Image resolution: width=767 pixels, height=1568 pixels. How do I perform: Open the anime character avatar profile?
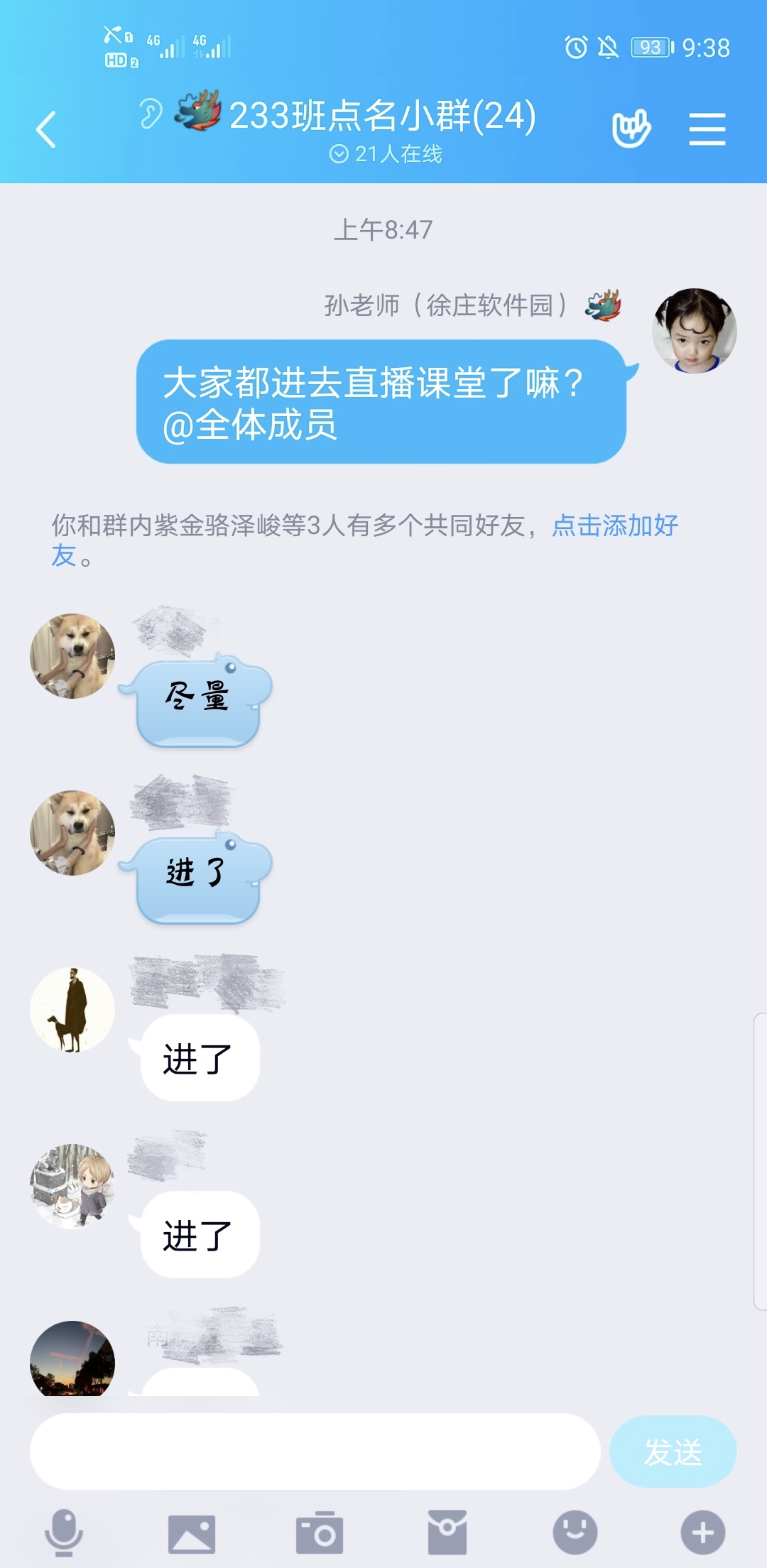pos(72,1186)
